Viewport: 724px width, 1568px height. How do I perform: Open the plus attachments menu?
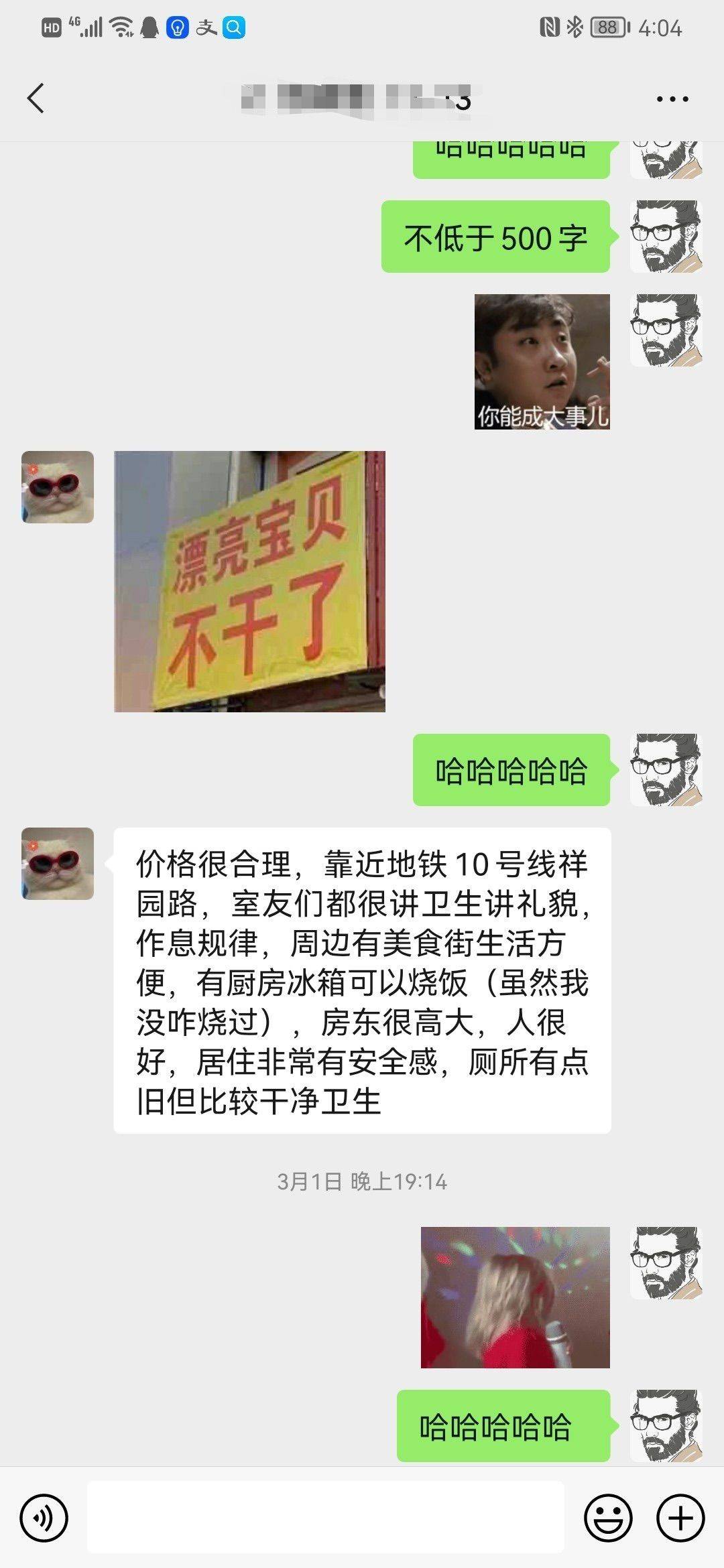point(680,1518)
